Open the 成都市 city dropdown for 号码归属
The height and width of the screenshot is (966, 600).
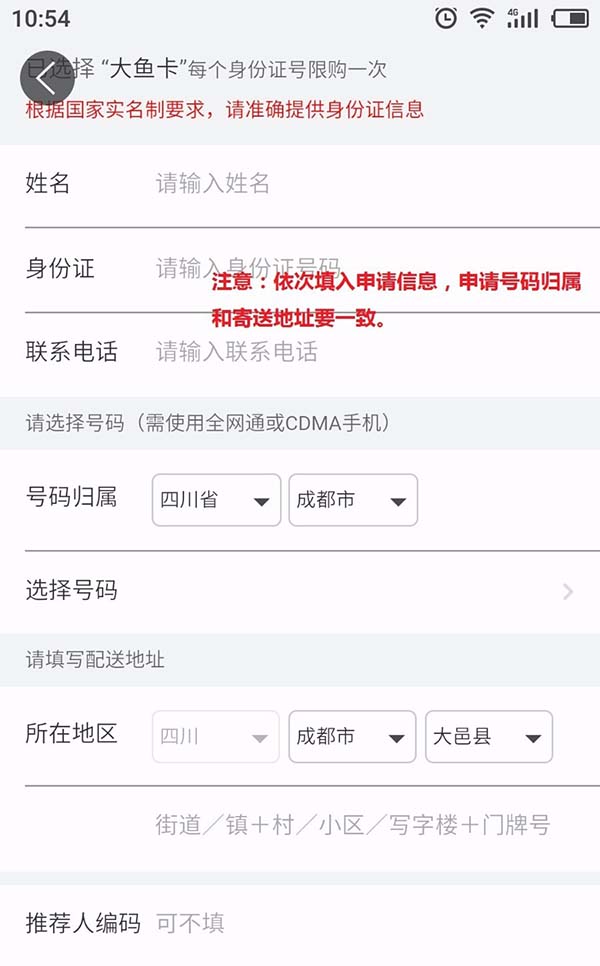352,500
